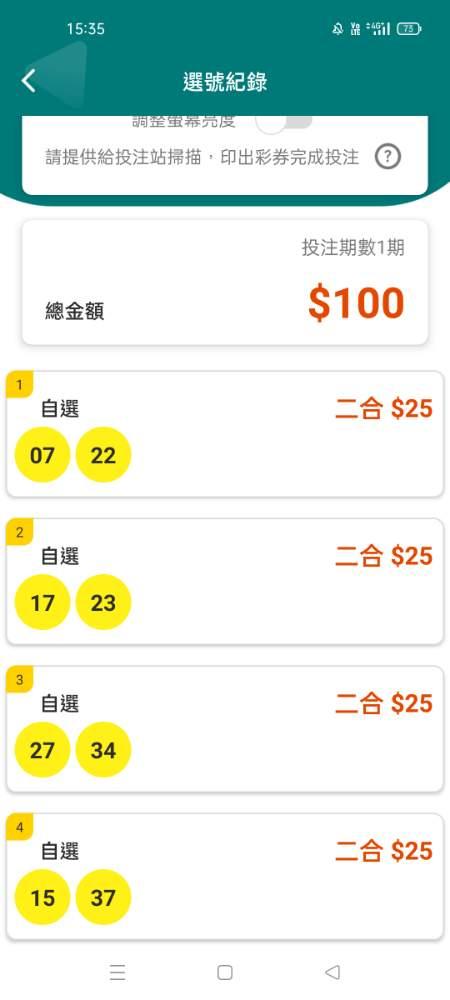Toggle the screen brightness adjustment switch
This screenshot has height=1000, width=450.
285,122
